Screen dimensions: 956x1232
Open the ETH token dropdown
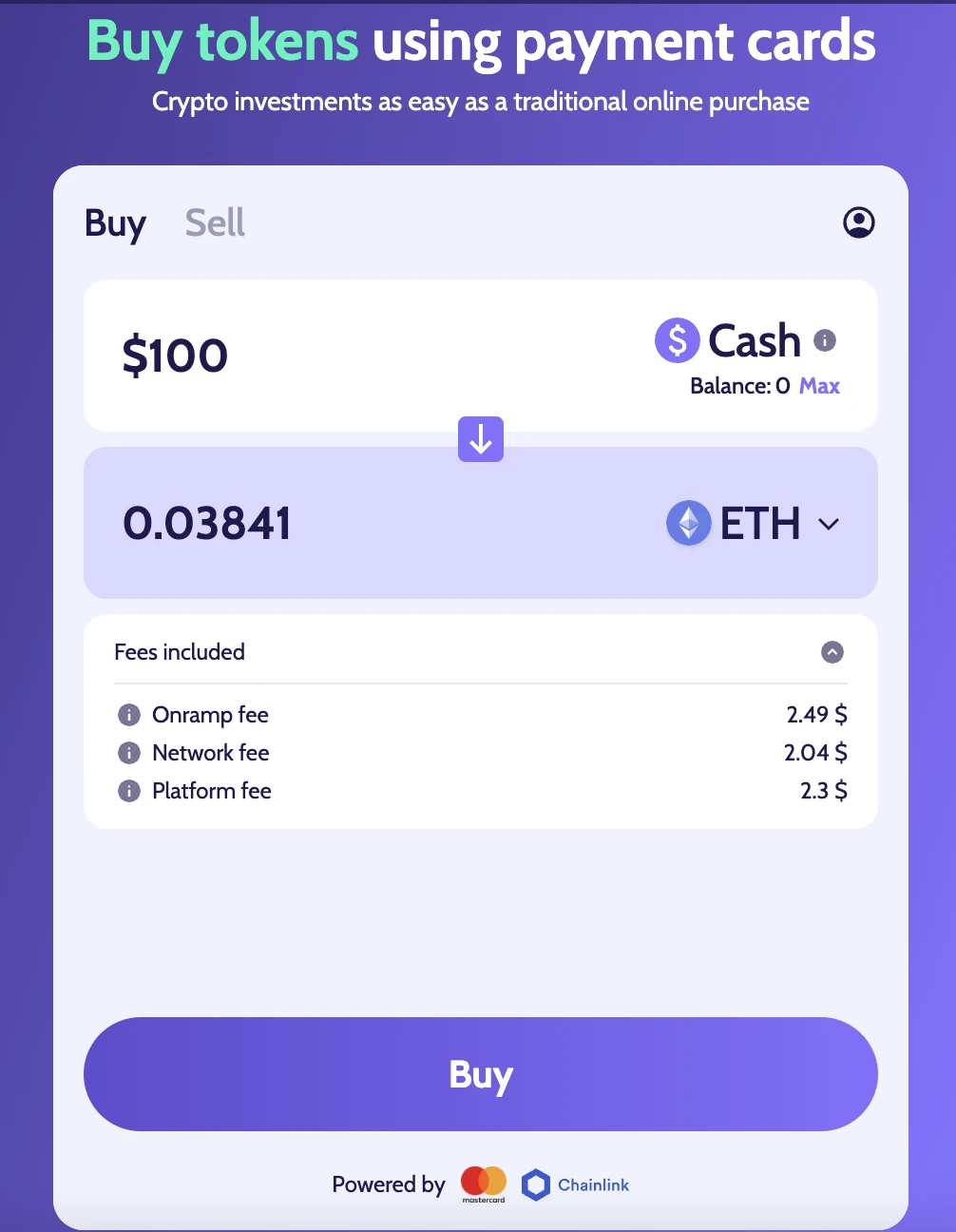[753, 524]
